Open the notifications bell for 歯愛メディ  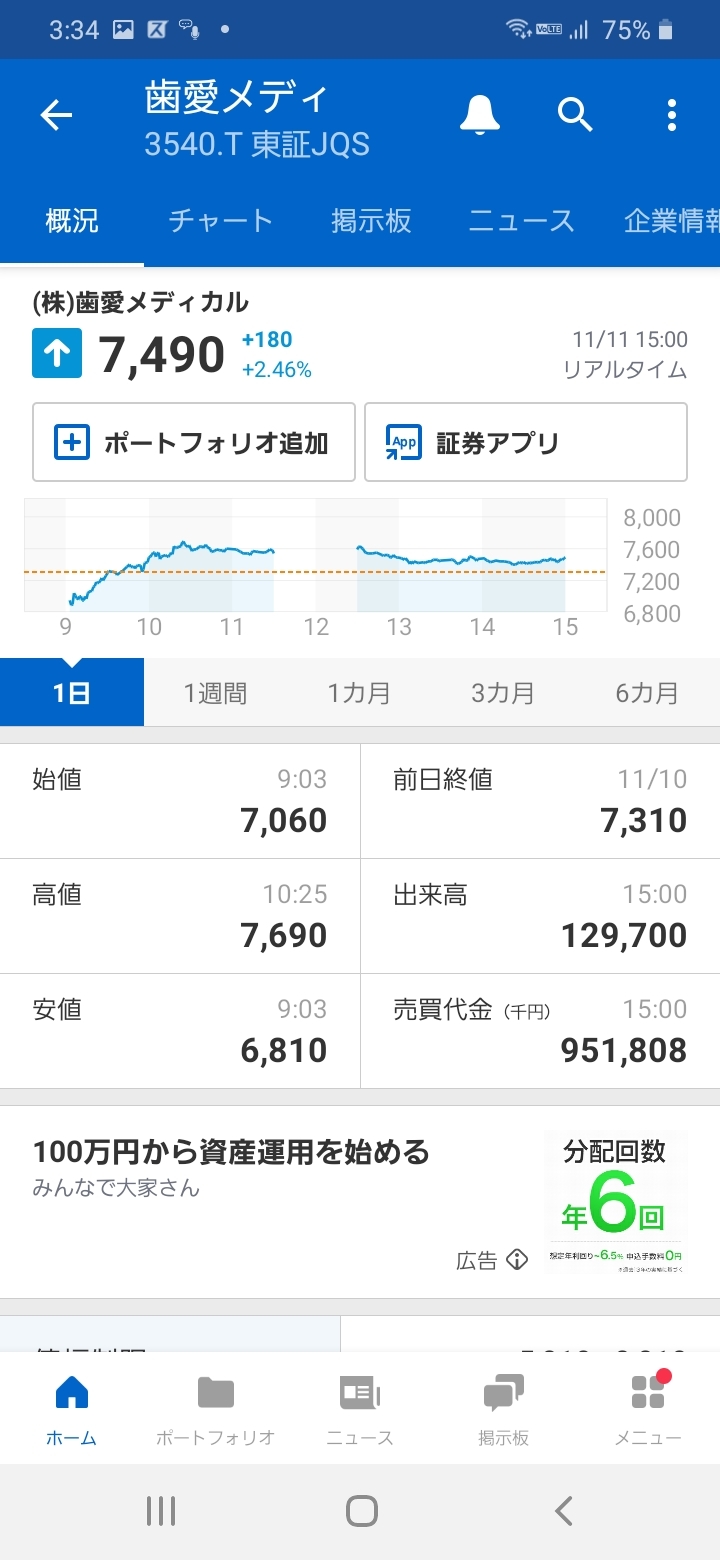click(x=480, y=116)
